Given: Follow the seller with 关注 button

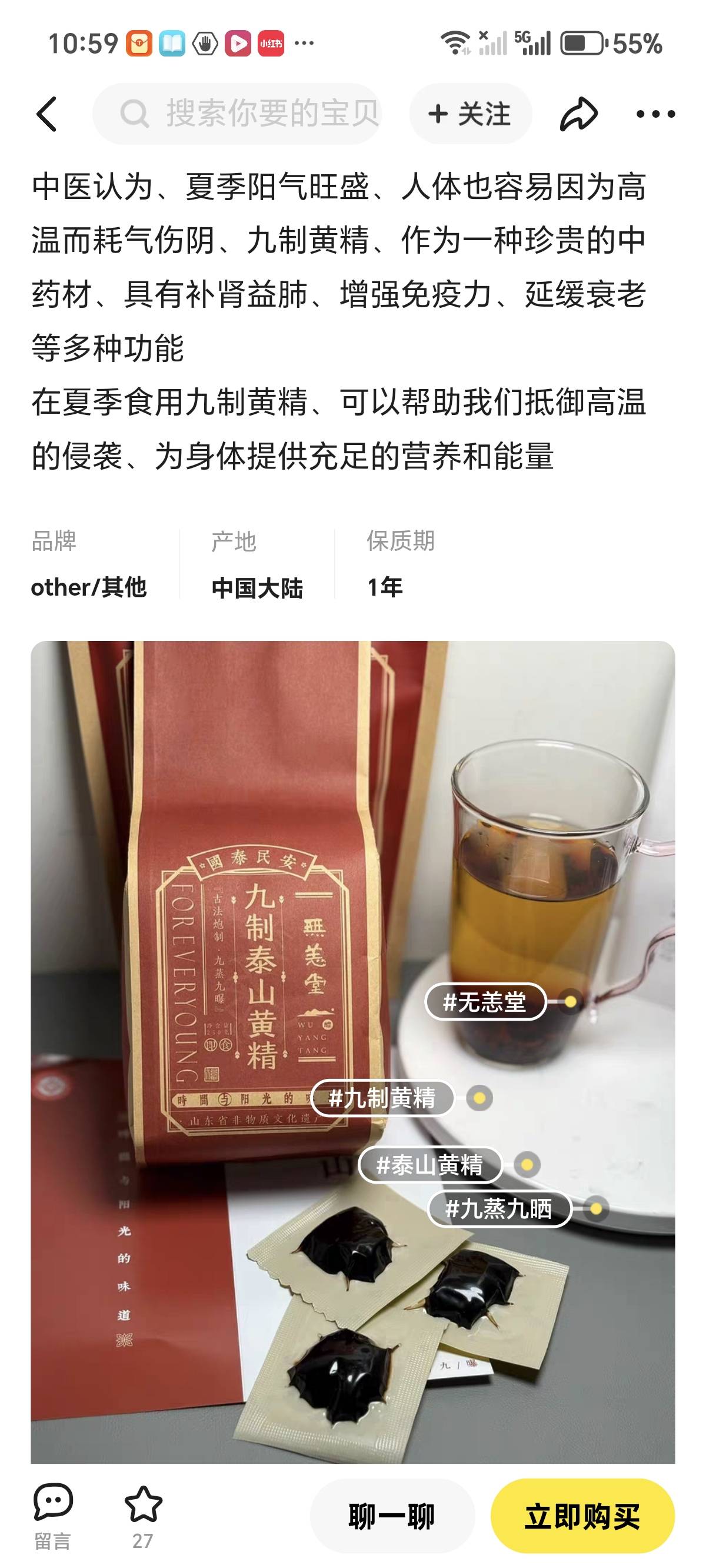Looking at the screenshot, I should click(470, 114).
